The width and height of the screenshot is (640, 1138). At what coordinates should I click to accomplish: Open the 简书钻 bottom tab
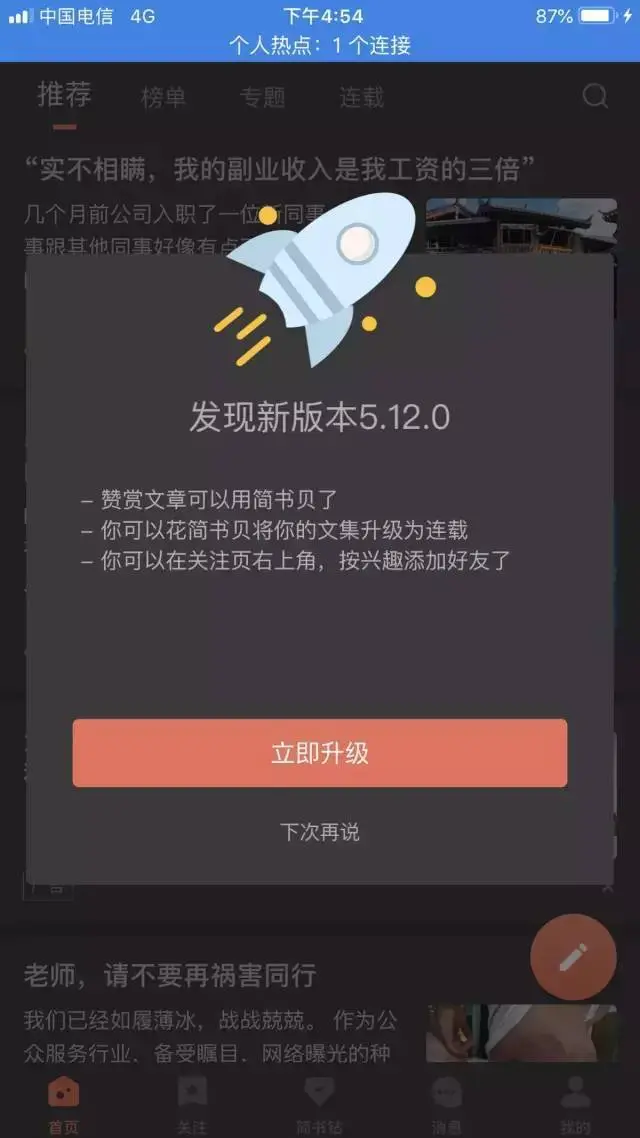coord(319,1103)
